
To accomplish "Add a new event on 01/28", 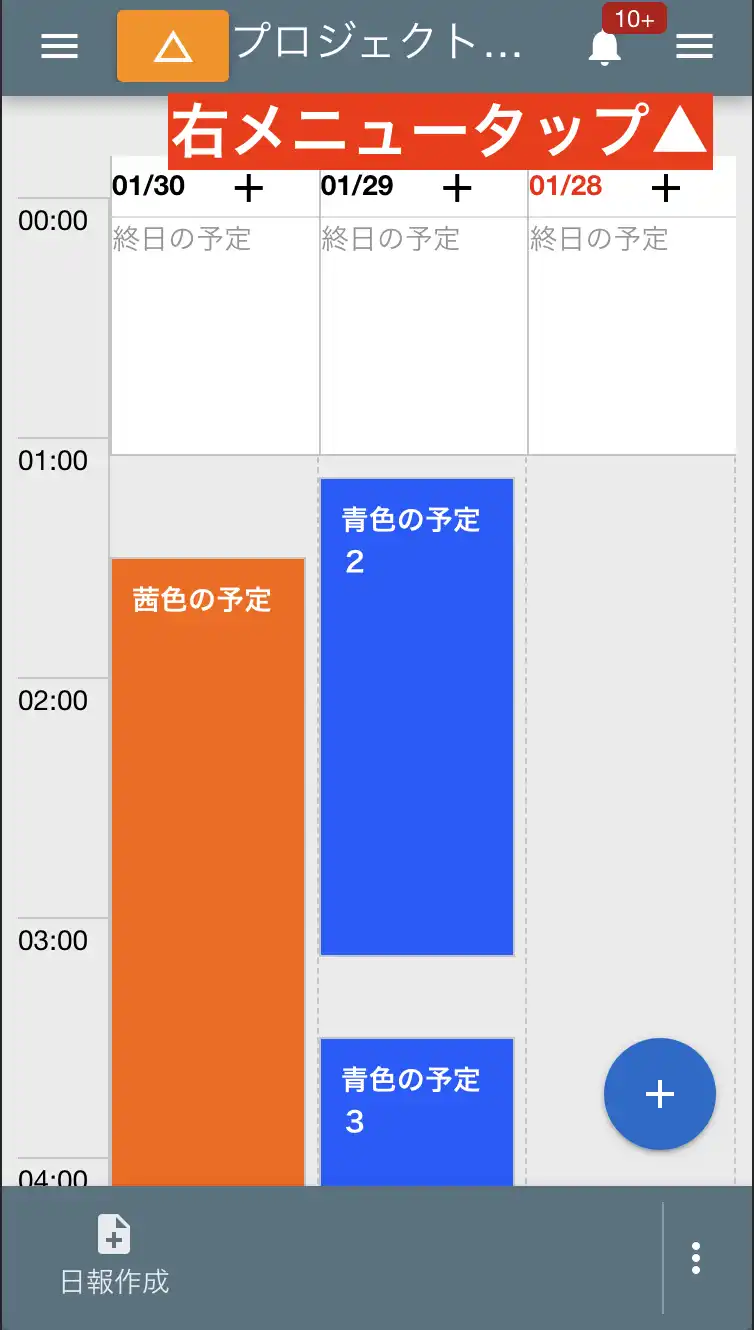I will tap(665, 187).
